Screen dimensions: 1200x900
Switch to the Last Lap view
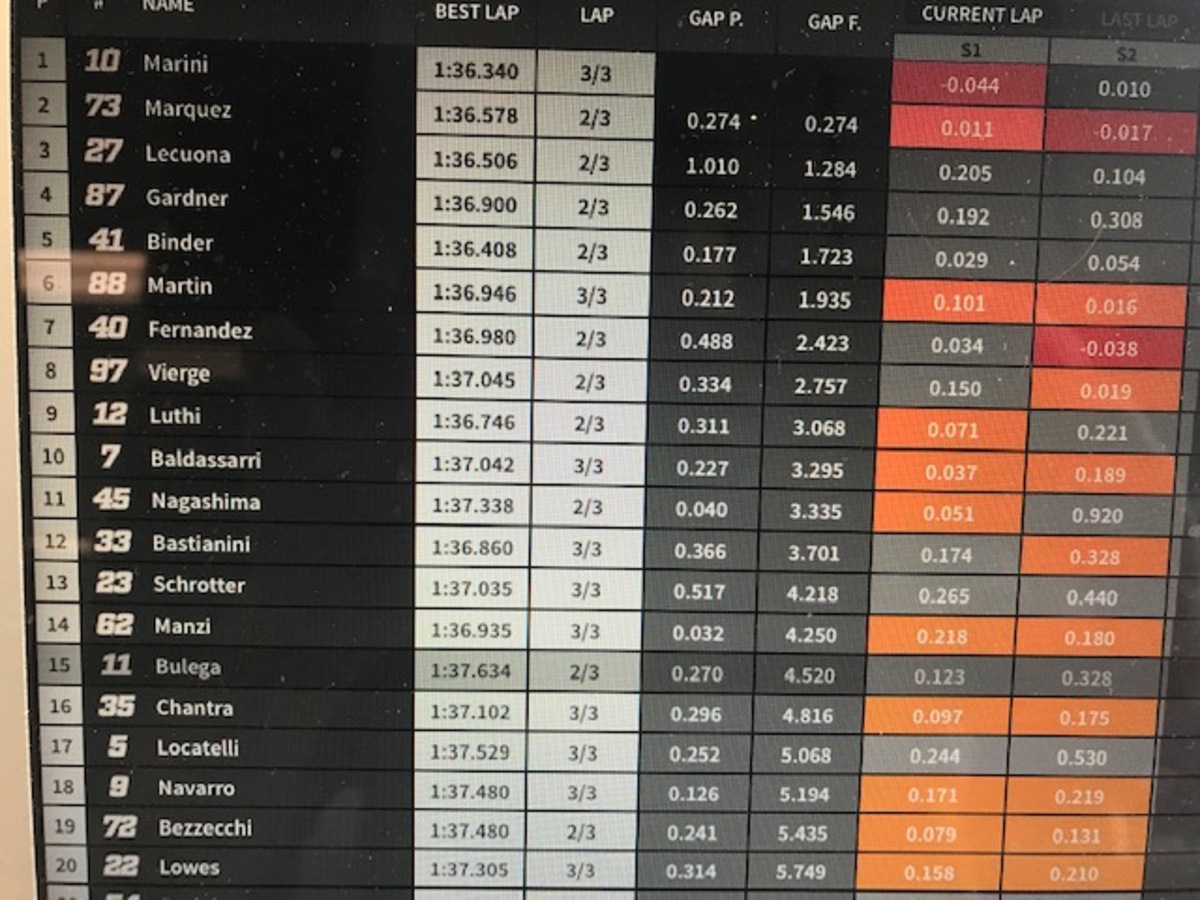(1138, 19)
